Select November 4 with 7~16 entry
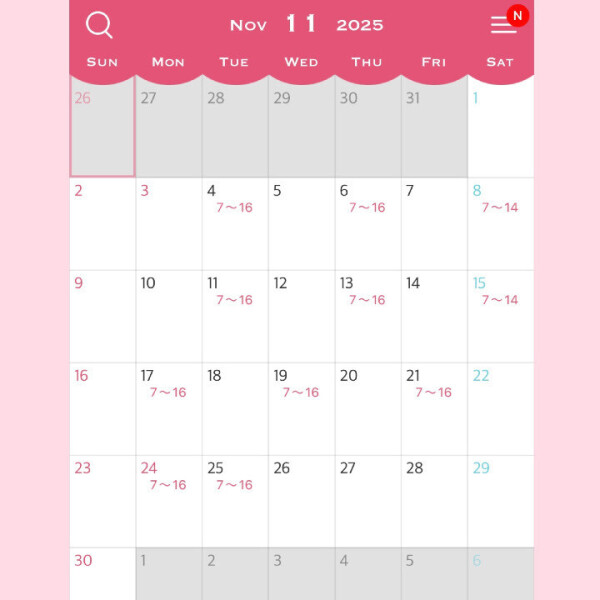This screenshot has width=600, height=600. 235,223
